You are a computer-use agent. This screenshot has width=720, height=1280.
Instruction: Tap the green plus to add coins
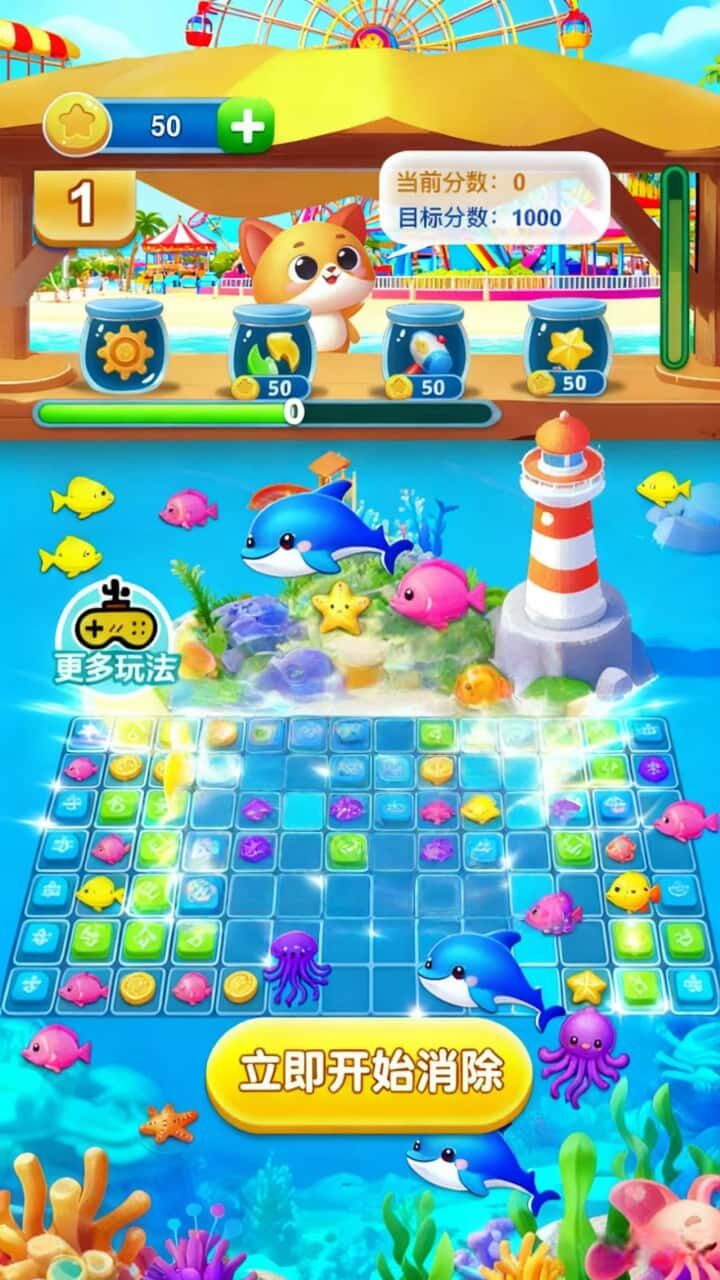coord(245,126)
